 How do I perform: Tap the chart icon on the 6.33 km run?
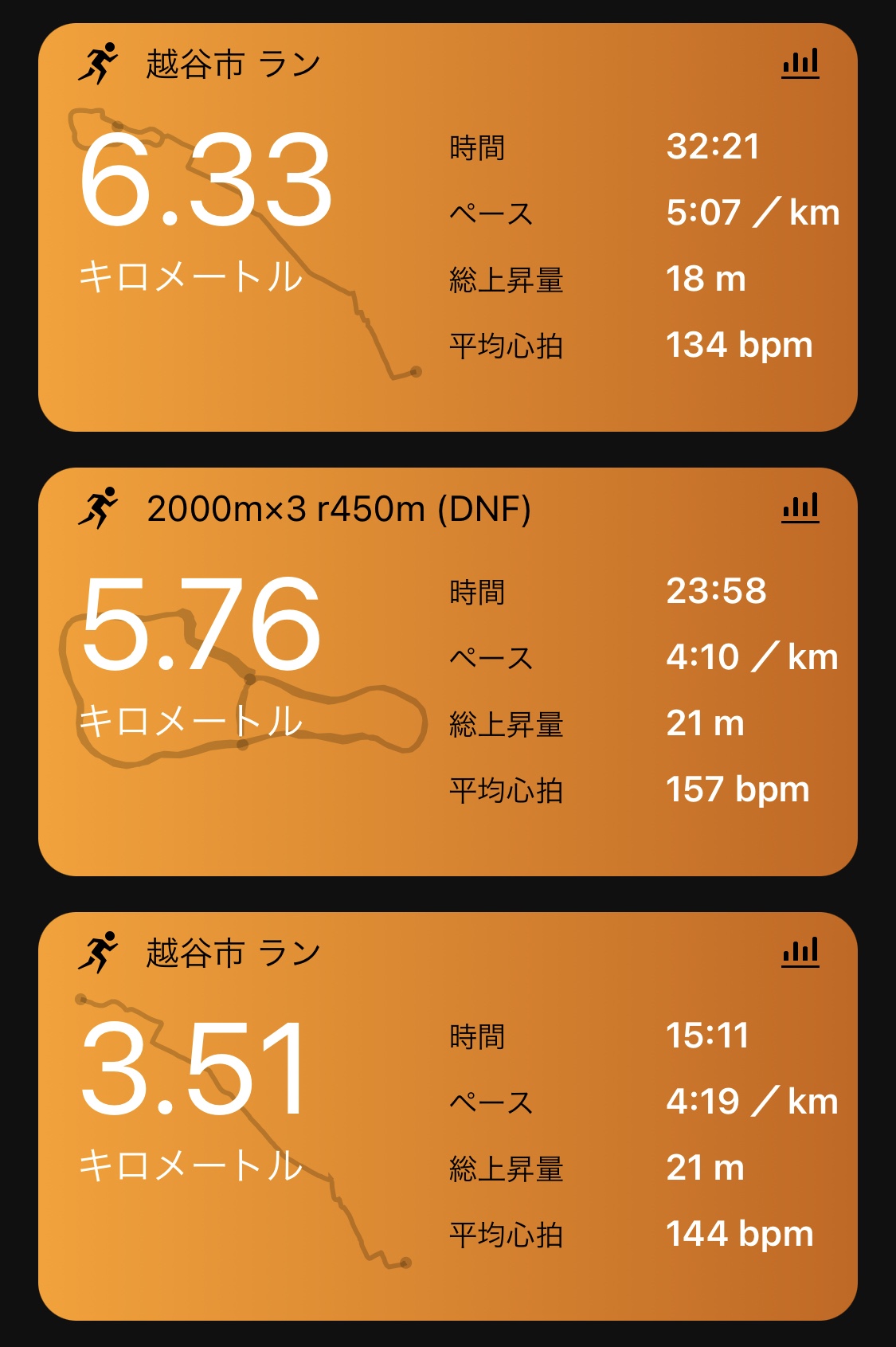pyautogui.click(x=800, y=63)
